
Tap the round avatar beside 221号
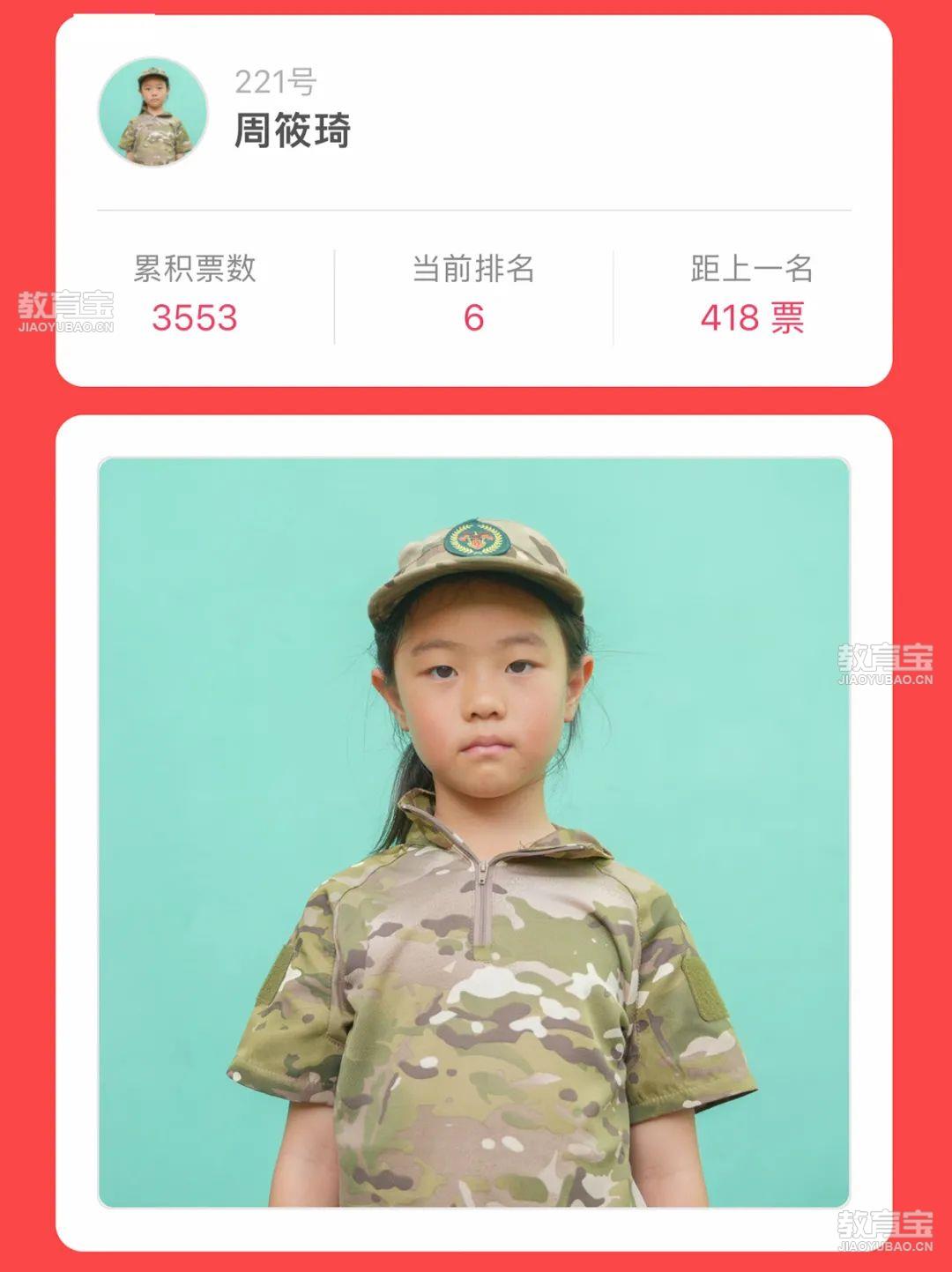click(x=153, y=112)
